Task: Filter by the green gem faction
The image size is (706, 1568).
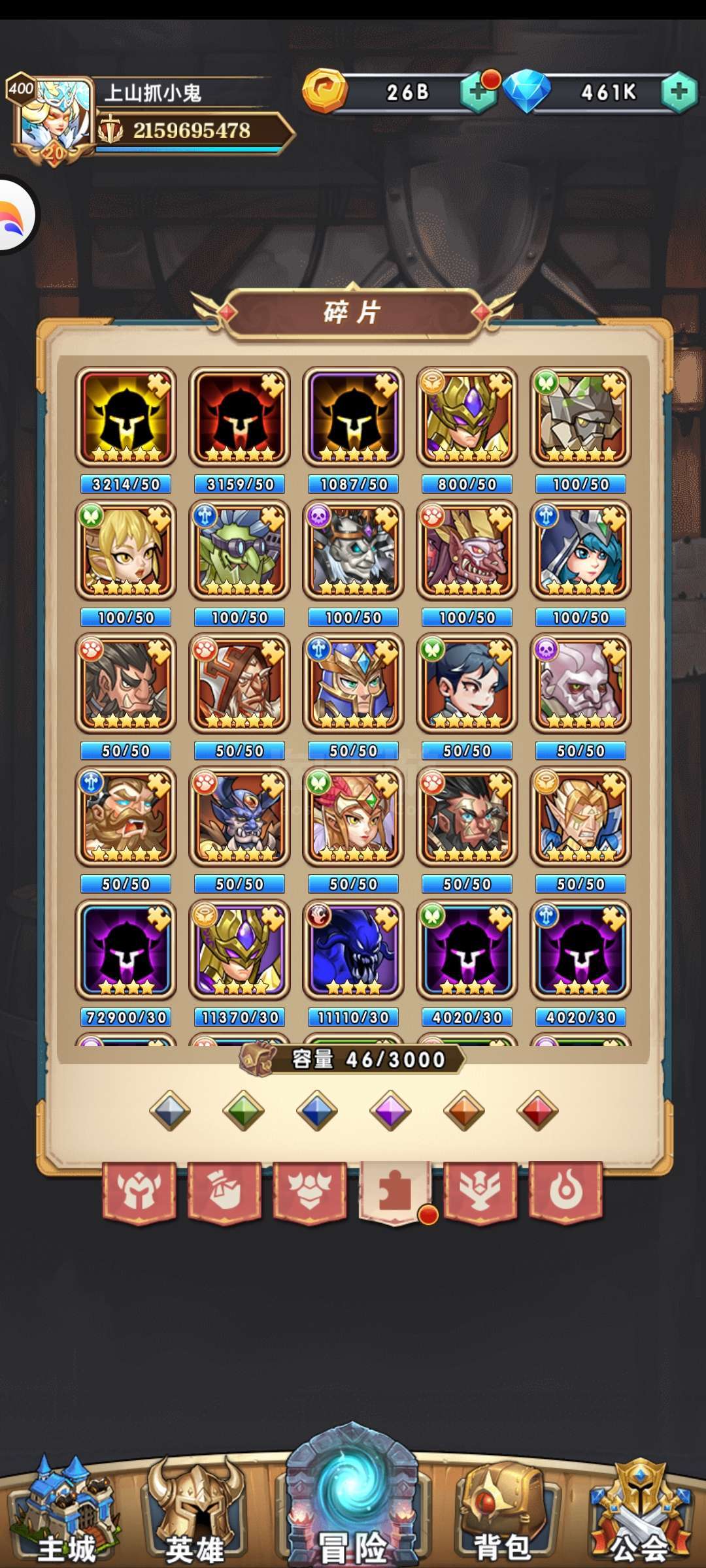Action: pos(243,1110)
